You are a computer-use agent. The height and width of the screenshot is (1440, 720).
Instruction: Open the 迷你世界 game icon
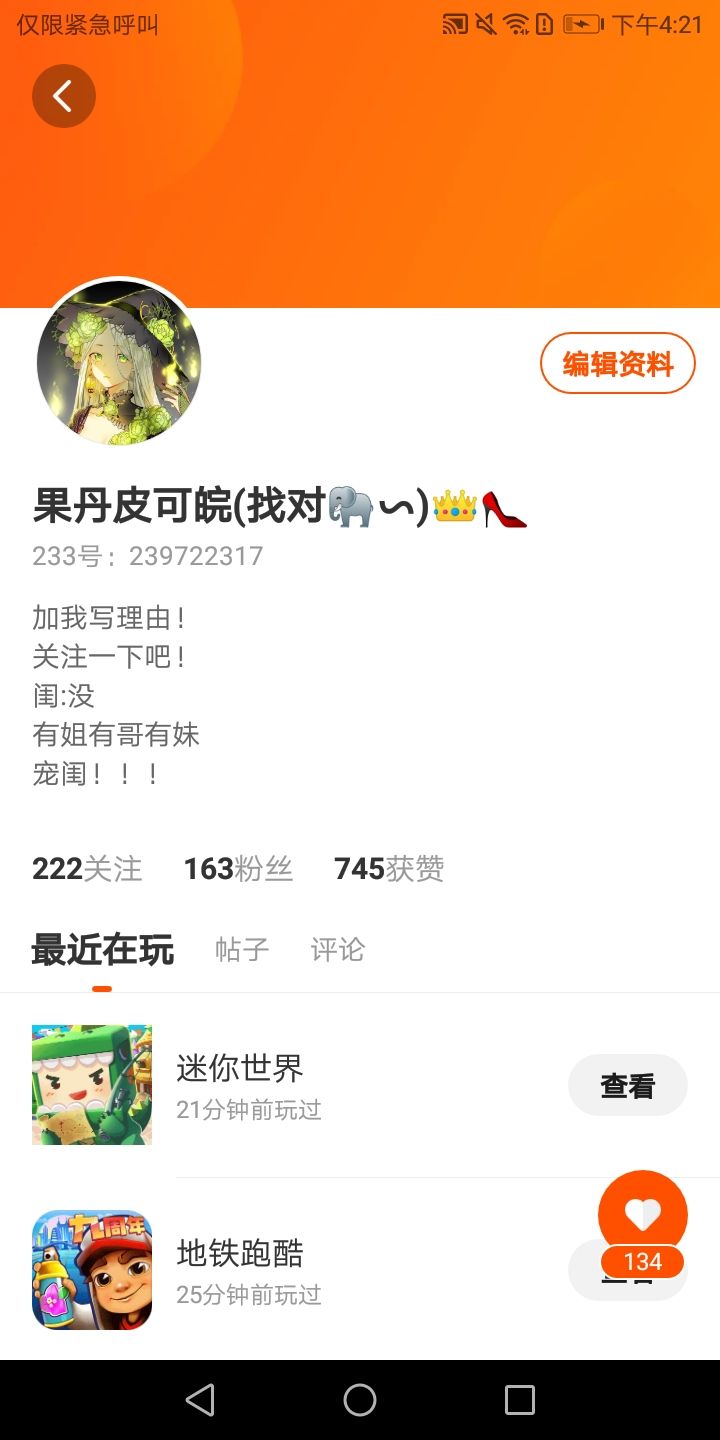click(92, 1085)
